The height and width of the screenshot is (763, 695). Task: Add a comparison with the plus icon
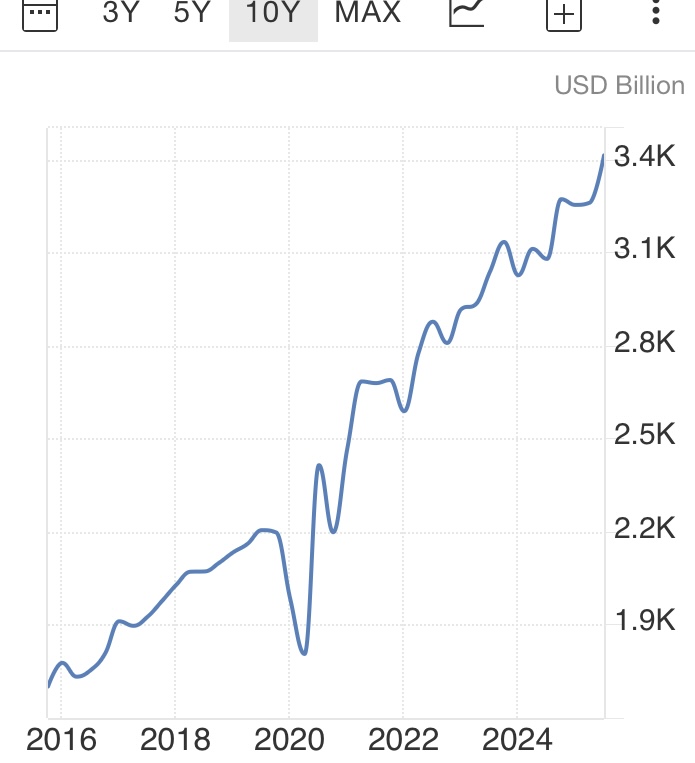pyautogui.click(x=563, y=12)
